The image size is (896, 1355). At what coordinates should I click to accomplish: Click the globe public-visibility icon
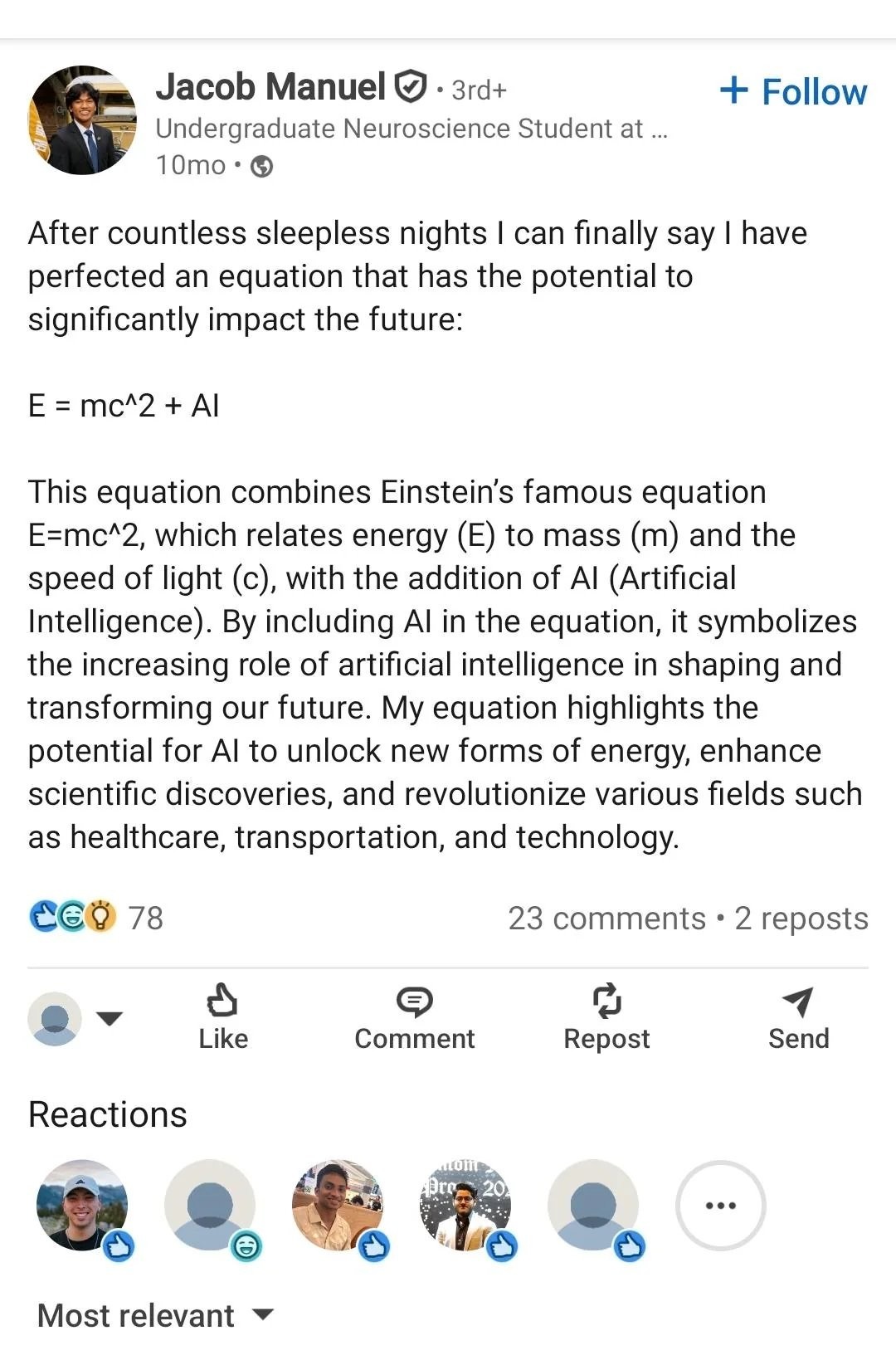pos(262,167)
